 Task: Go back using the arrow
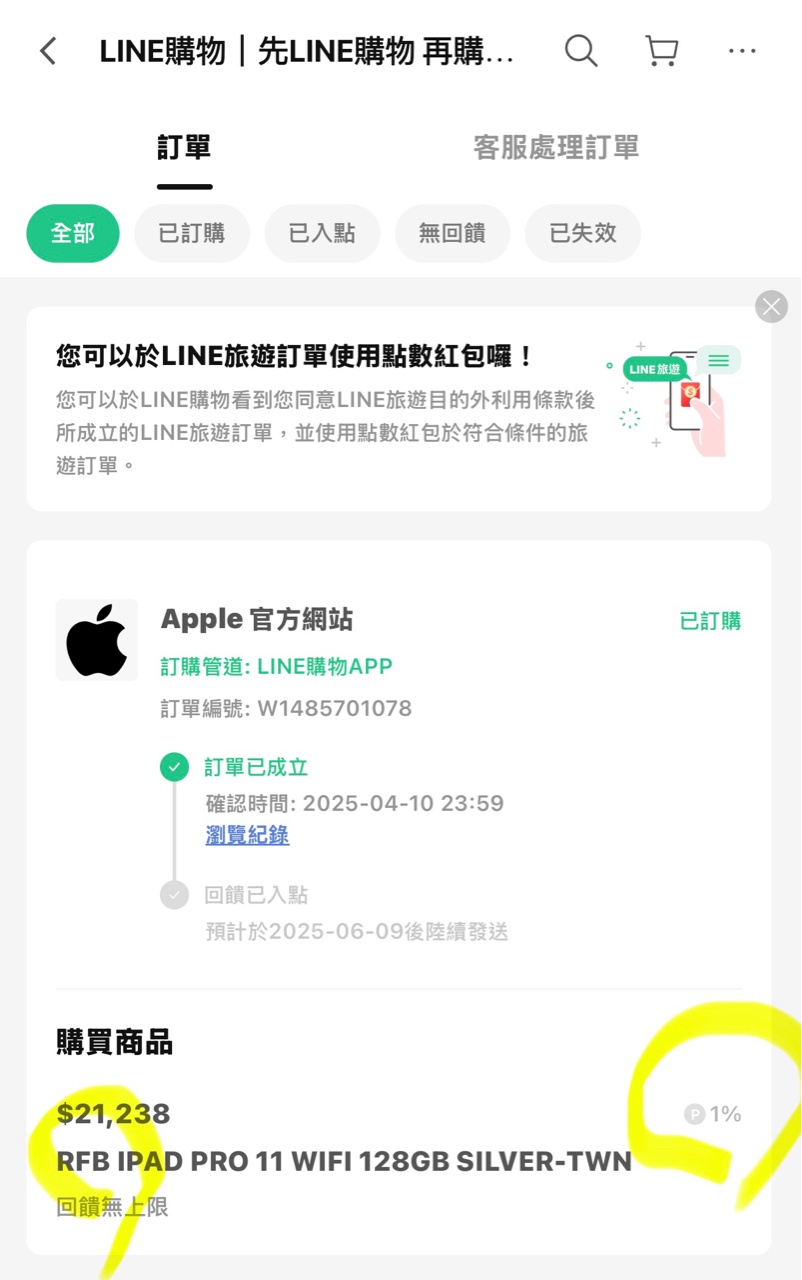pyautogui.click(x=47, y=51)
